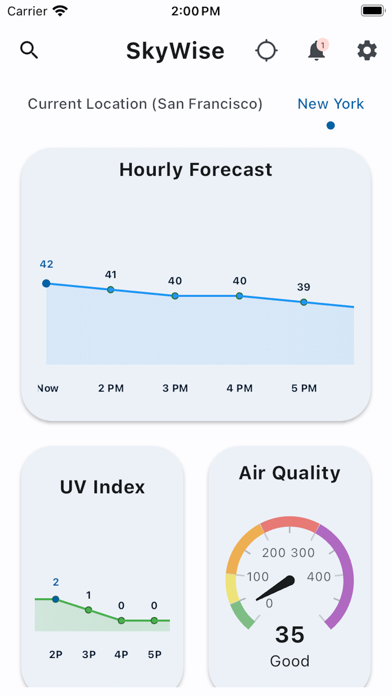Viewport: 392px width, 696px height.
Task: Open the notifications bell
Action: (317, 51)
